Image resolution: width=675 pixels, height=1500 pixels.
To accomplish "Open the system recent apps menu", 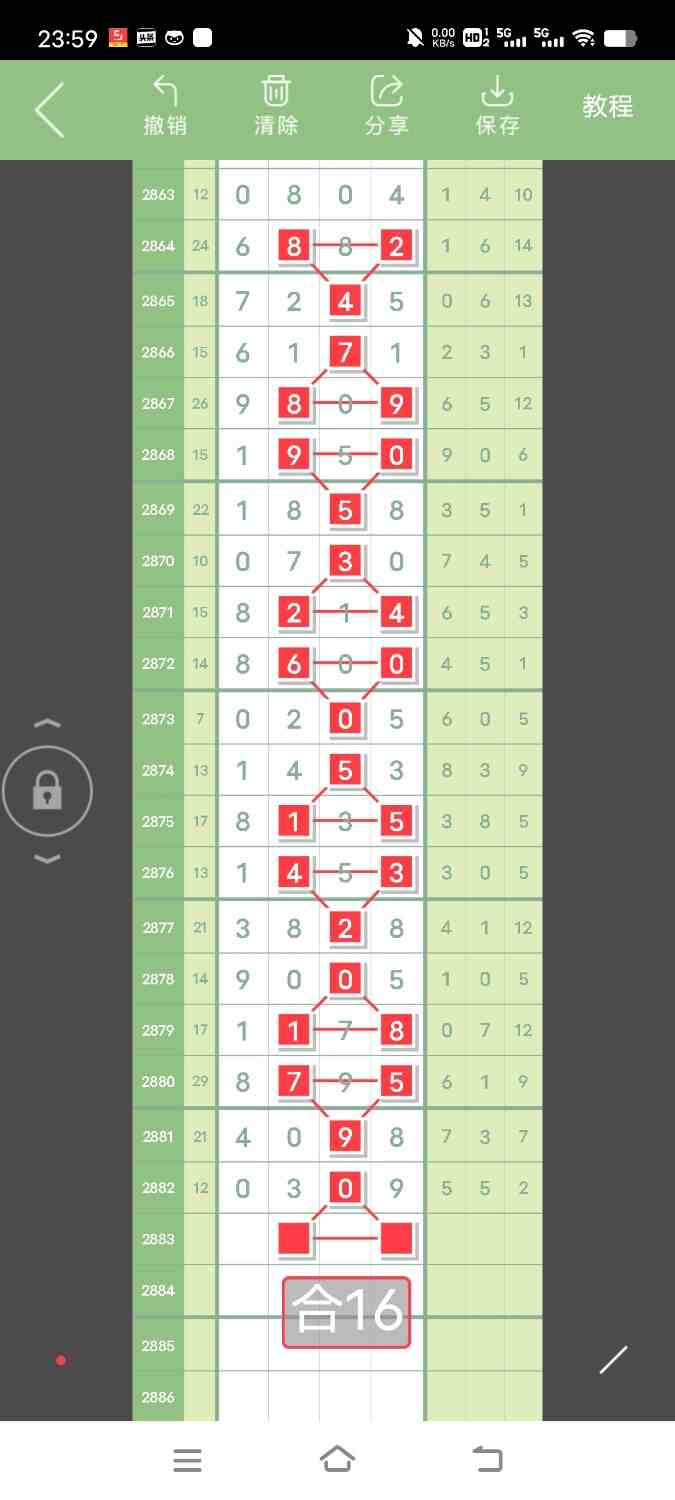I will coord(187,1460).
